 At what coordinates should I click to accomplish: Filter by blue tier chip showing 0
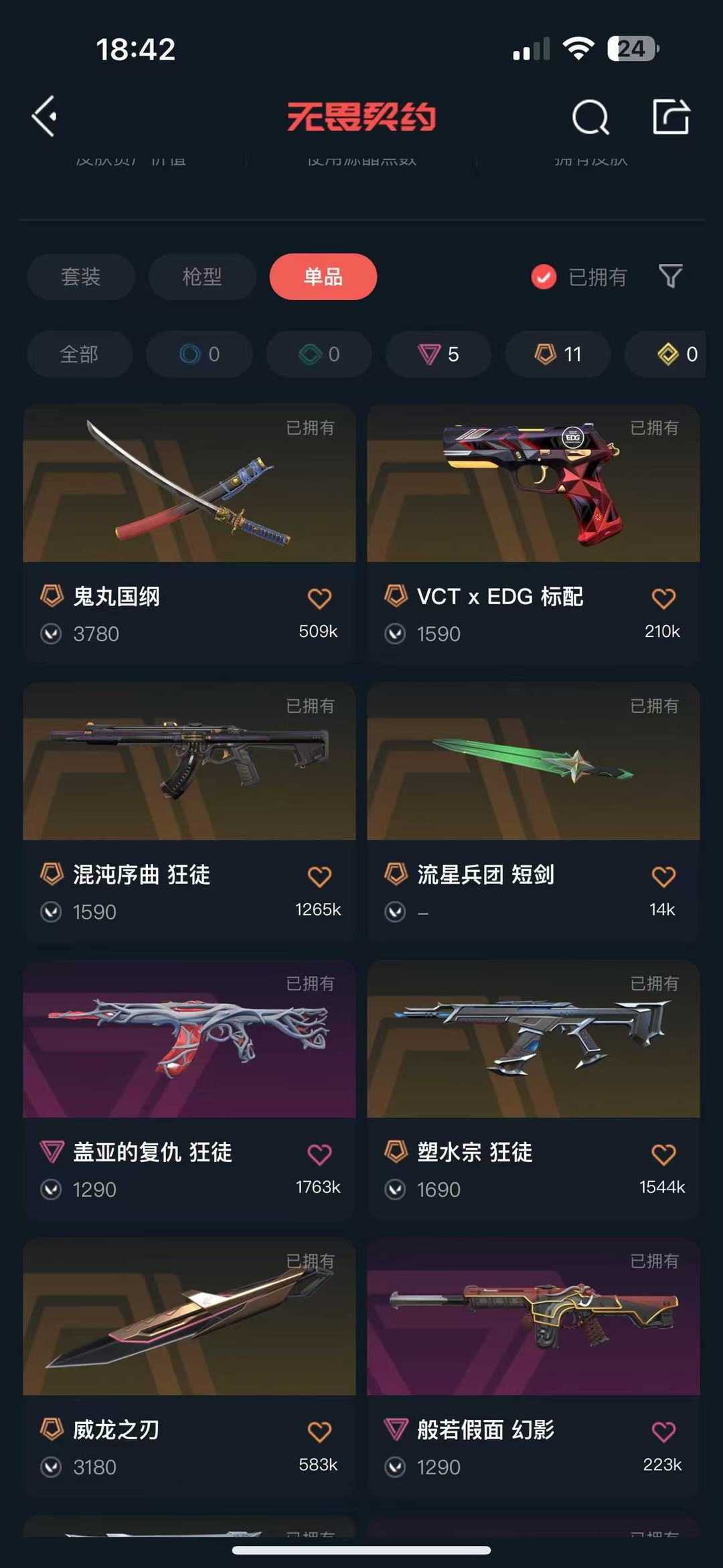coord(199,354)
